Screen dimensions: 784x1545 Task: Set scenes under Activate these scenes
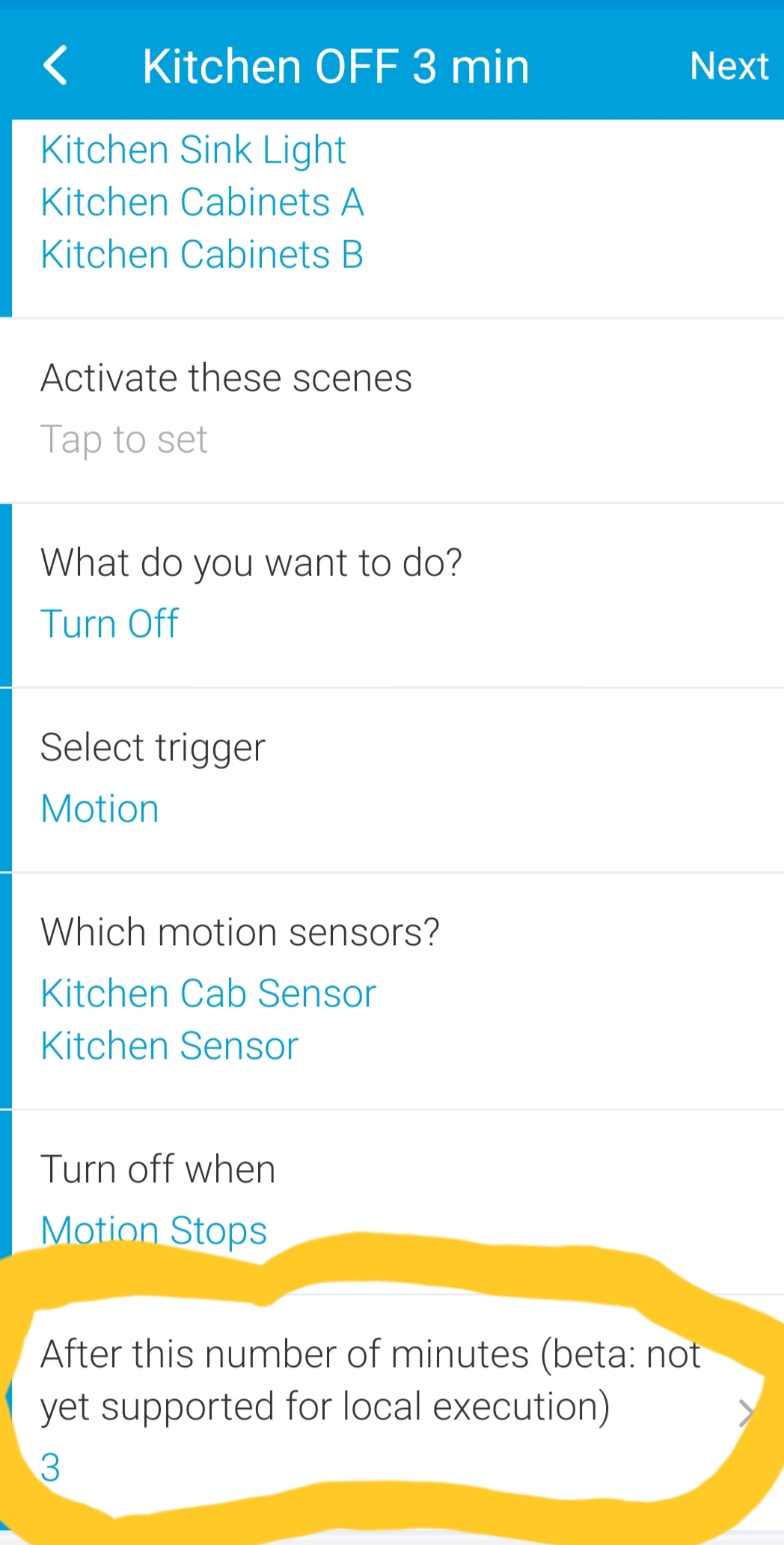pos(392,410)
